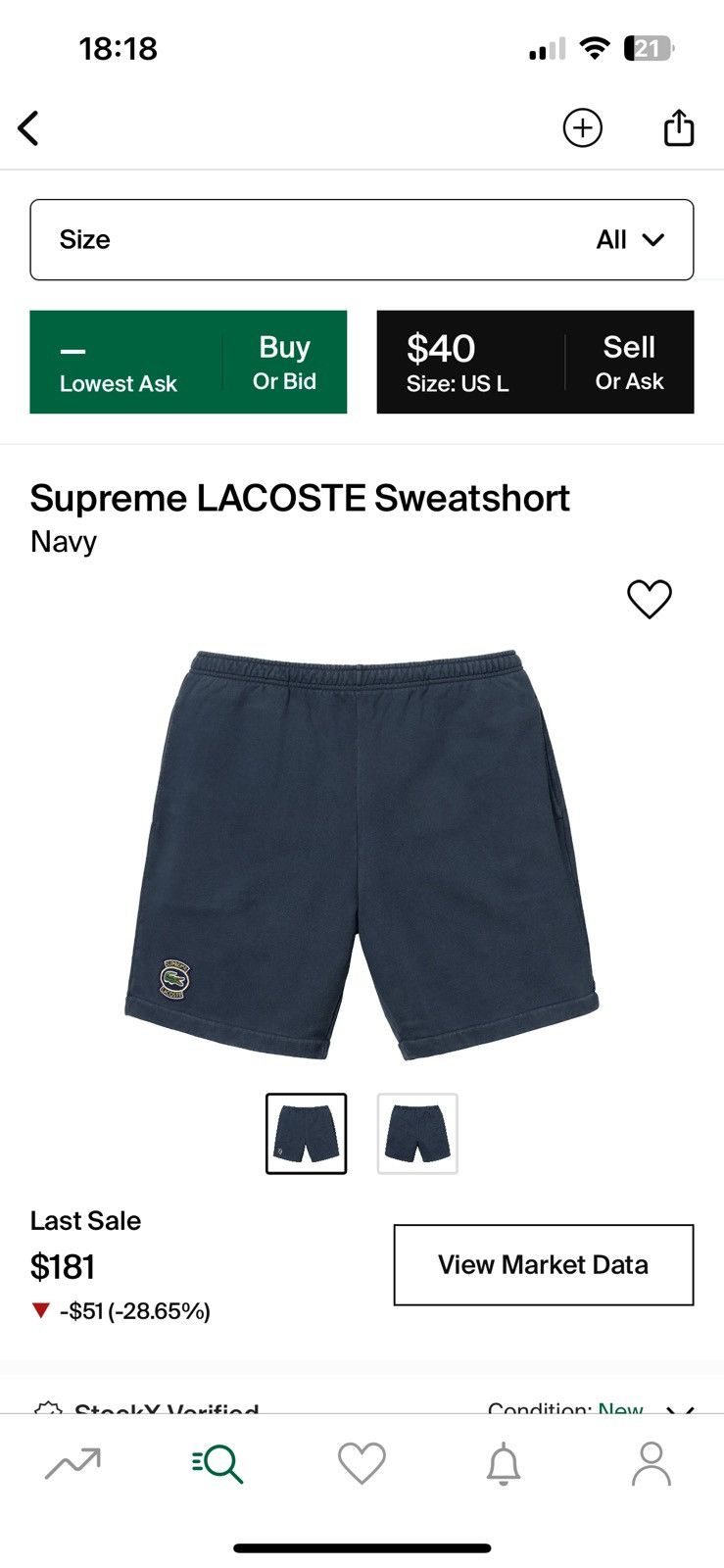The height and width of the screenshot is (1568, 724).
Task: Open the main sweatshort product image
Action: 362,855
